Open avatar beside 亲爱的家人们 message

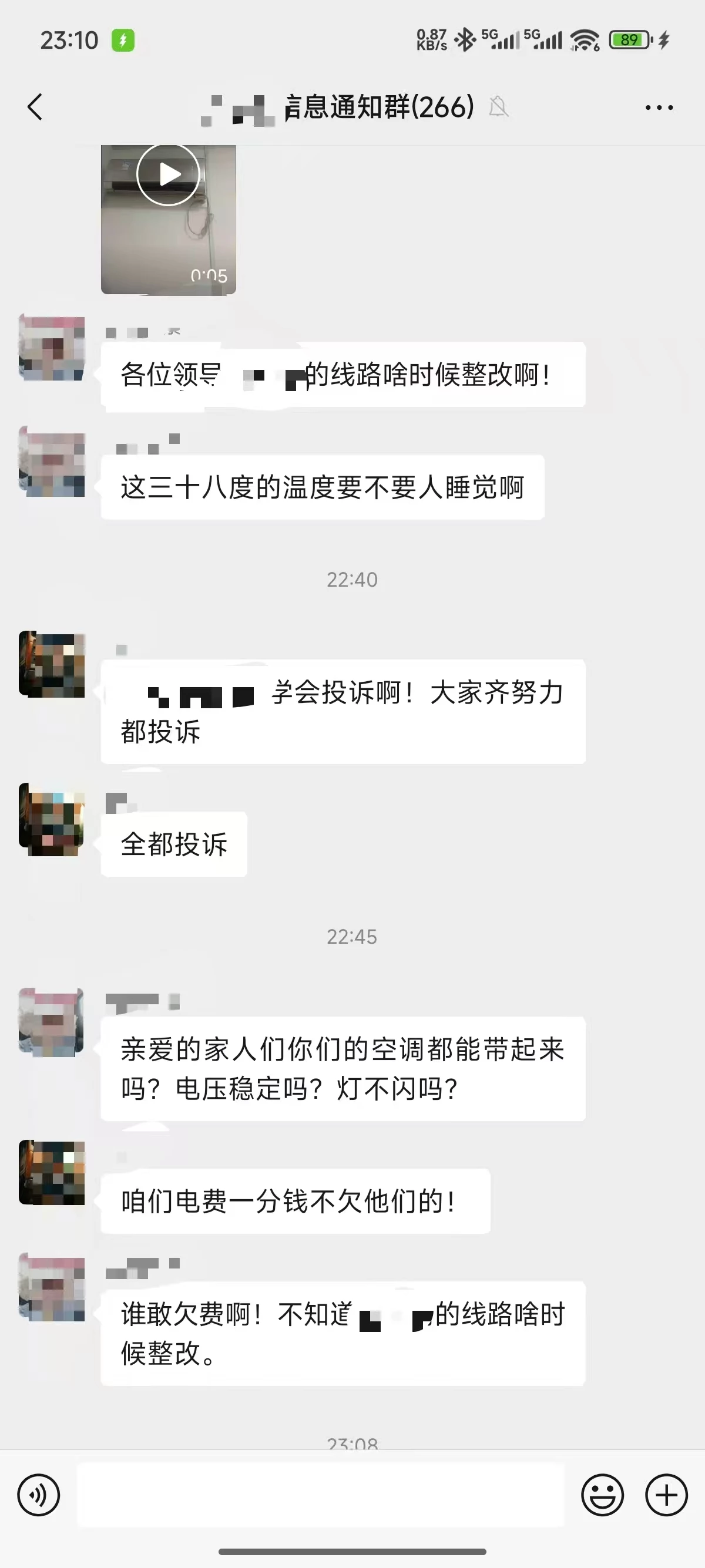point(52,1021)
